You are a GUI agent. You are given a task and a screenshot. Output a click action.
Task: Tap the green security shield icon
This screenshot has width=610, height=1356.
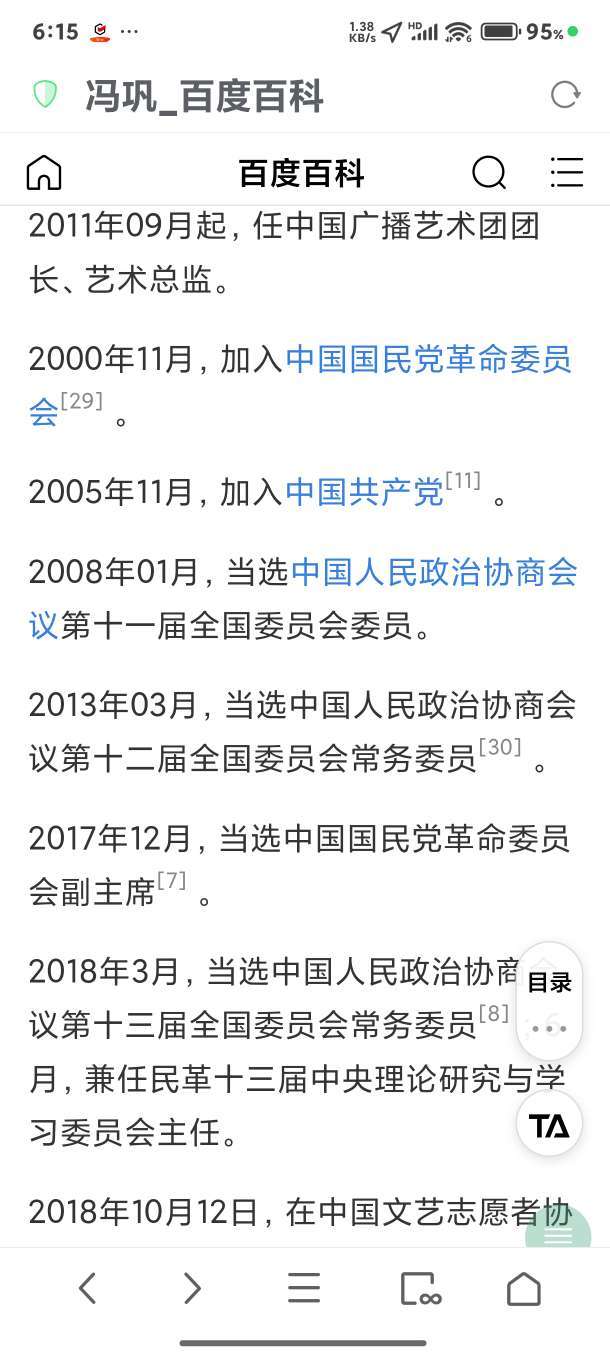click(x=45, y=95)
